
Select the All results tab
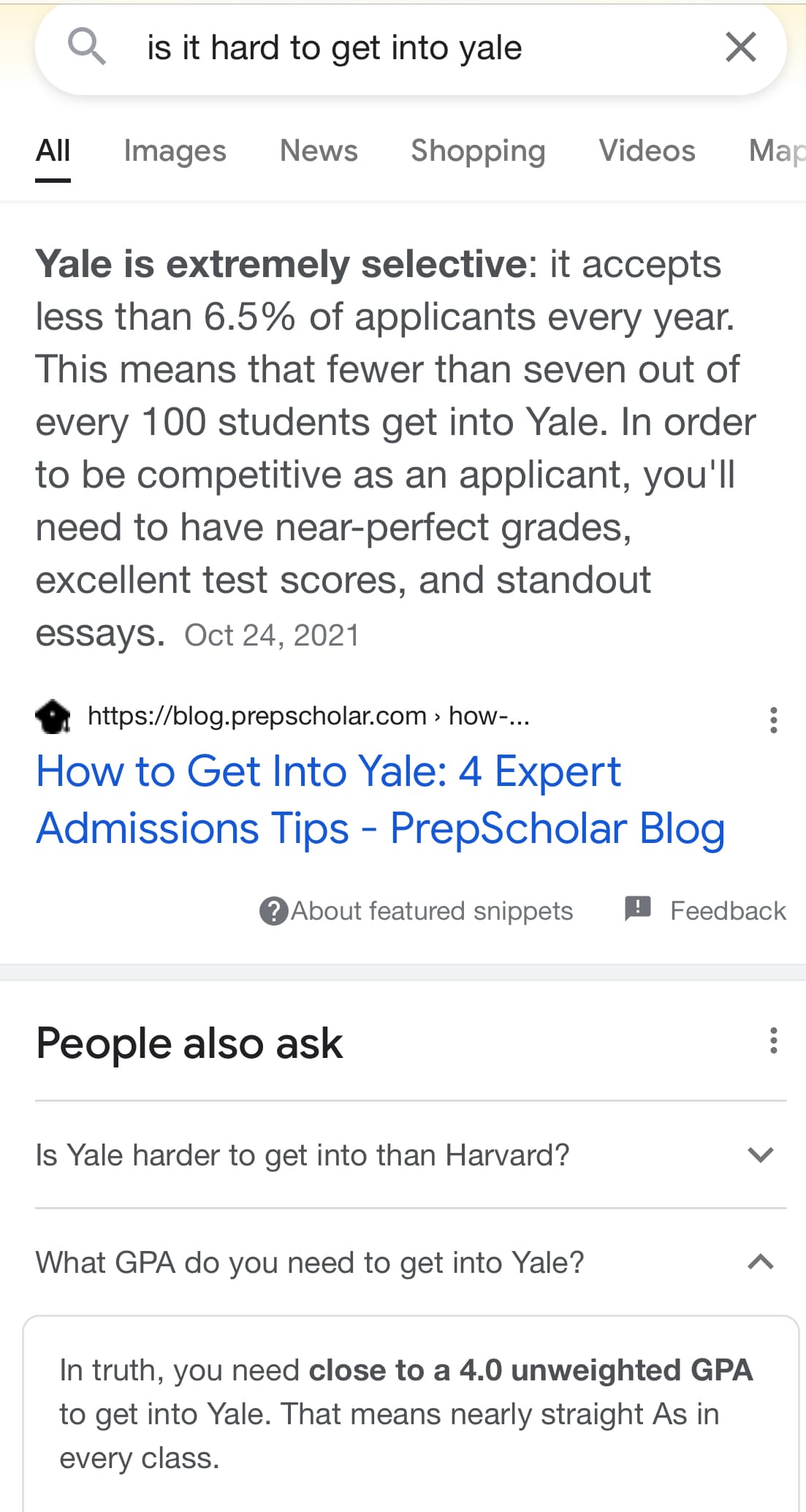tap(53, 151)
